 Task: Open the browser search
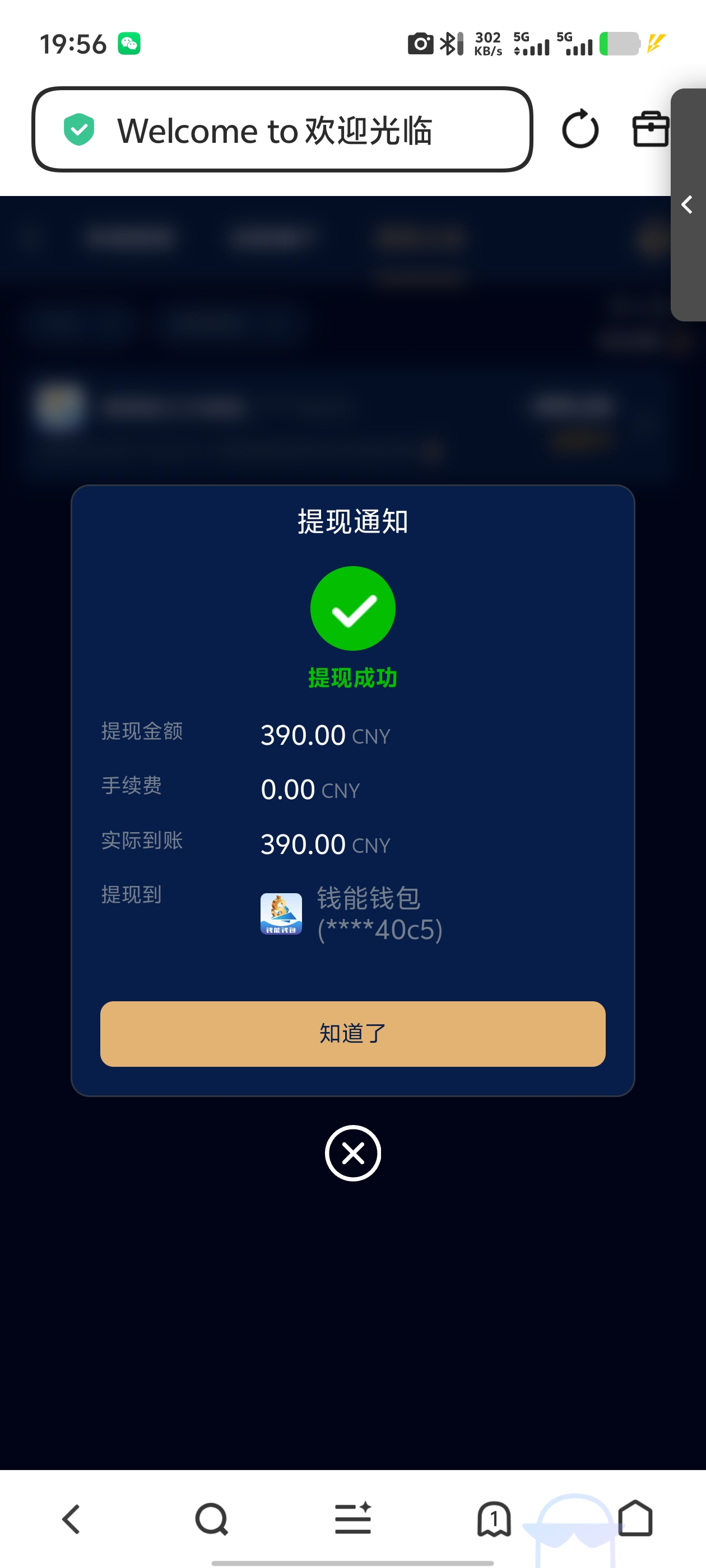[211, 1519]
